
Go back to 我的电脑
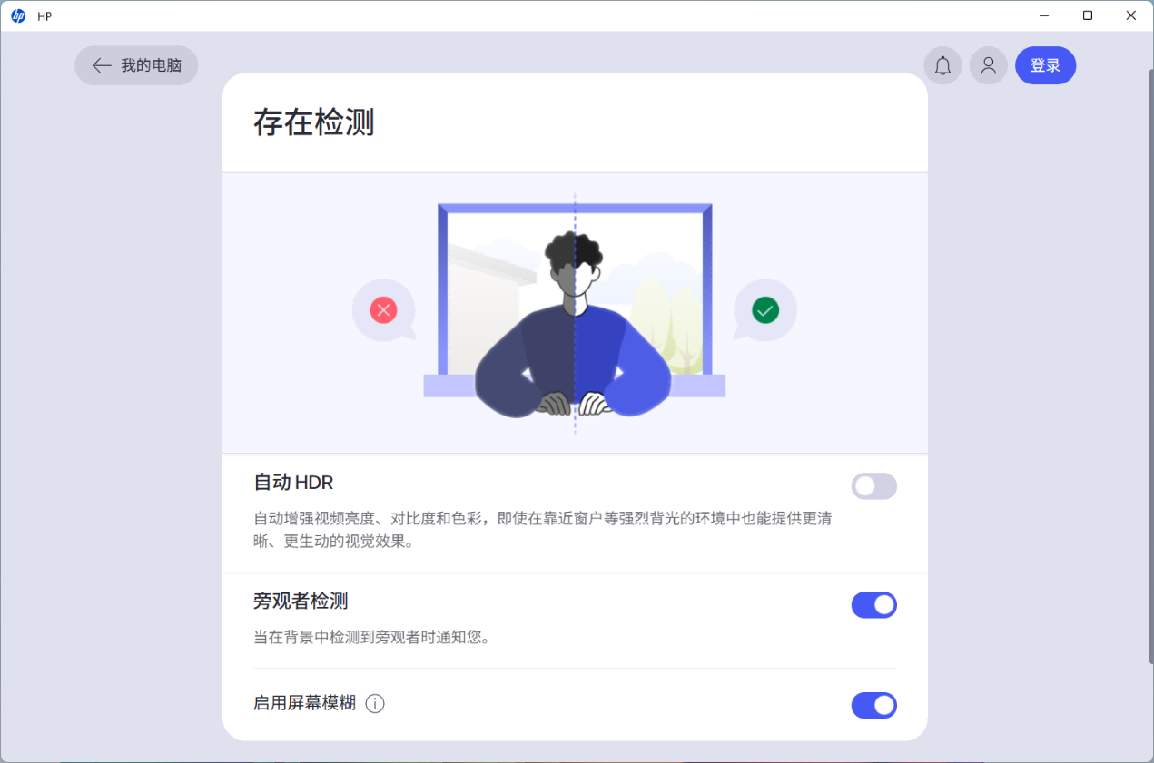(136, 65)
